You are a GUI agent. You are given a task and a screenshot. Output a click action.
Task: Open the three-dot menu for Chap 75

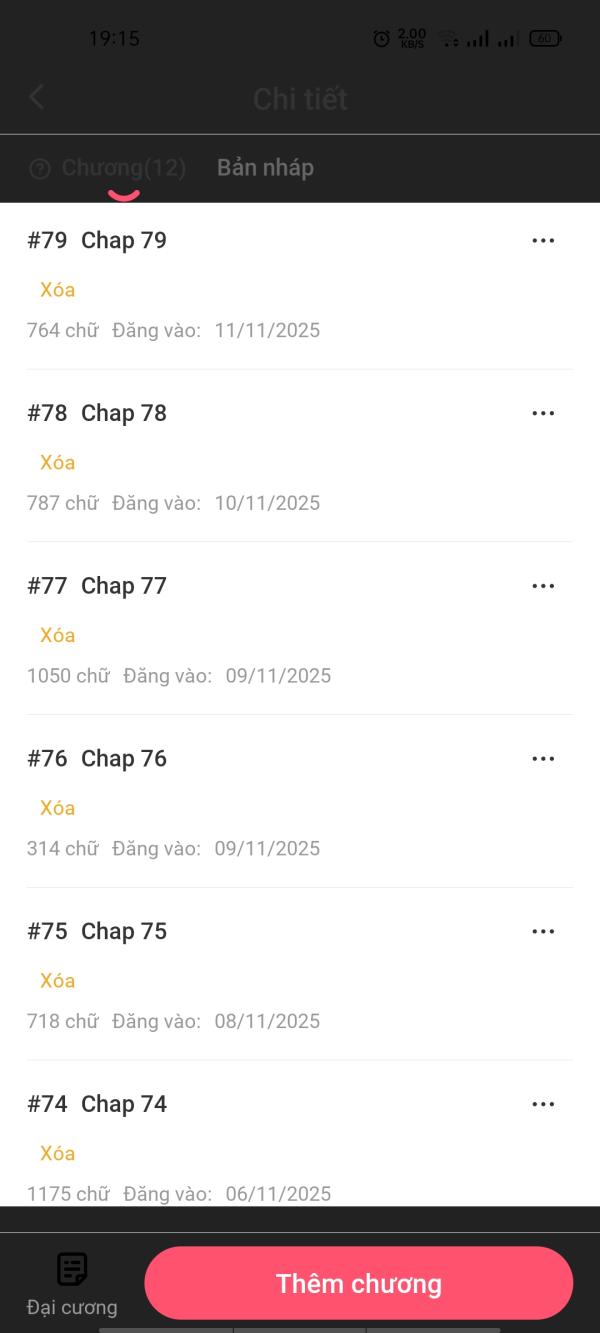543,931
